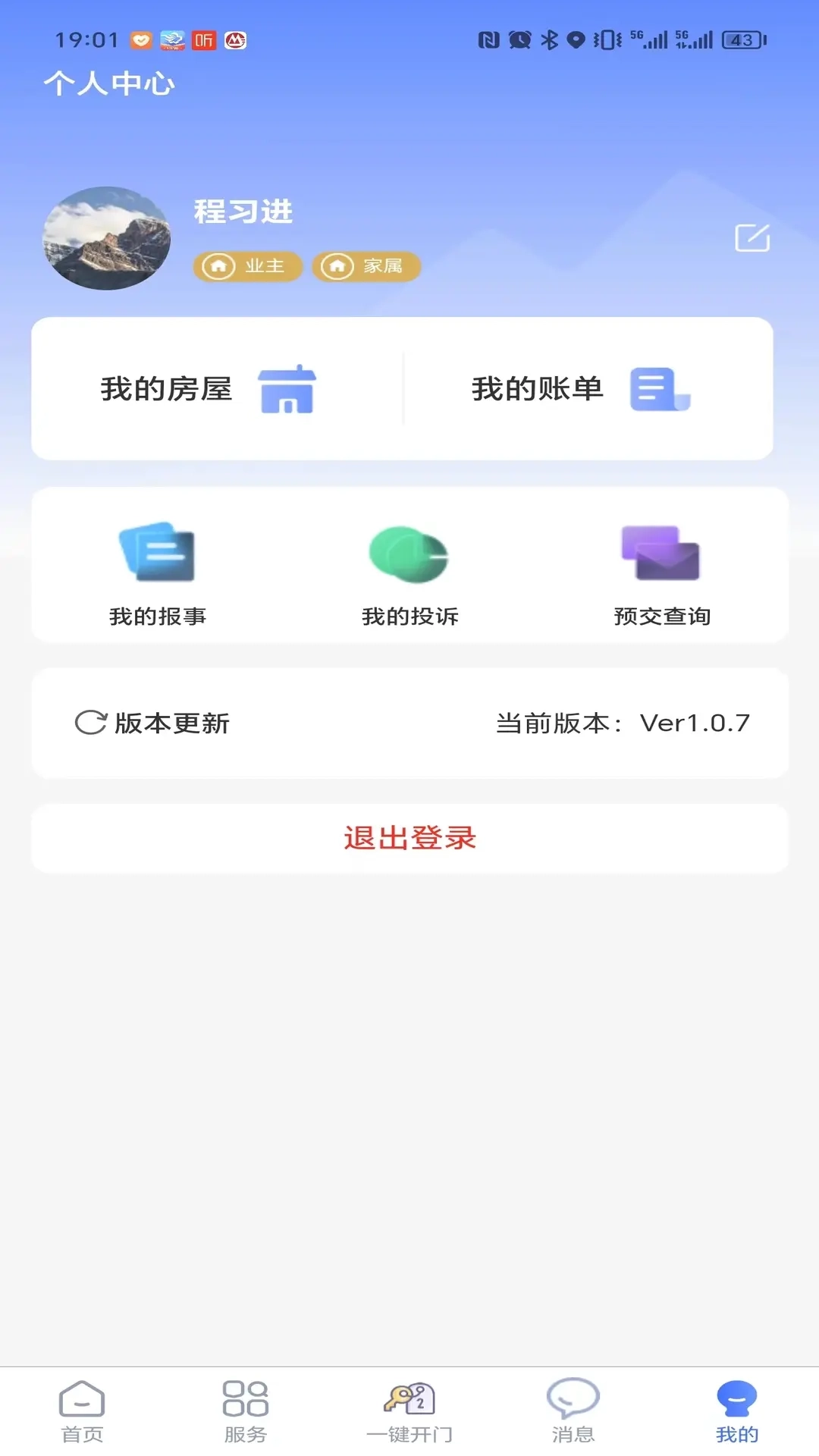Tap 退出登录 to log out
Image resolution: width=819 pixels, height=1456 pixels.
click(409, 839)
